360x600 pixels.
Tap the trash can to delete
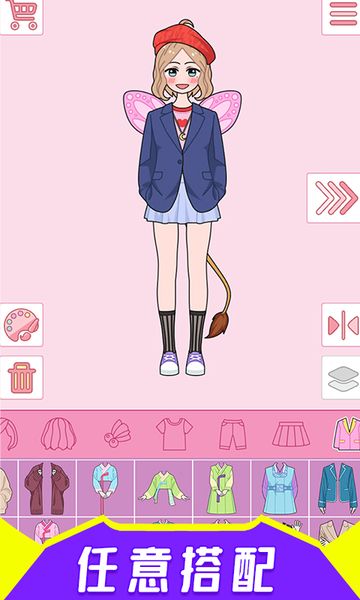[21, 377]
